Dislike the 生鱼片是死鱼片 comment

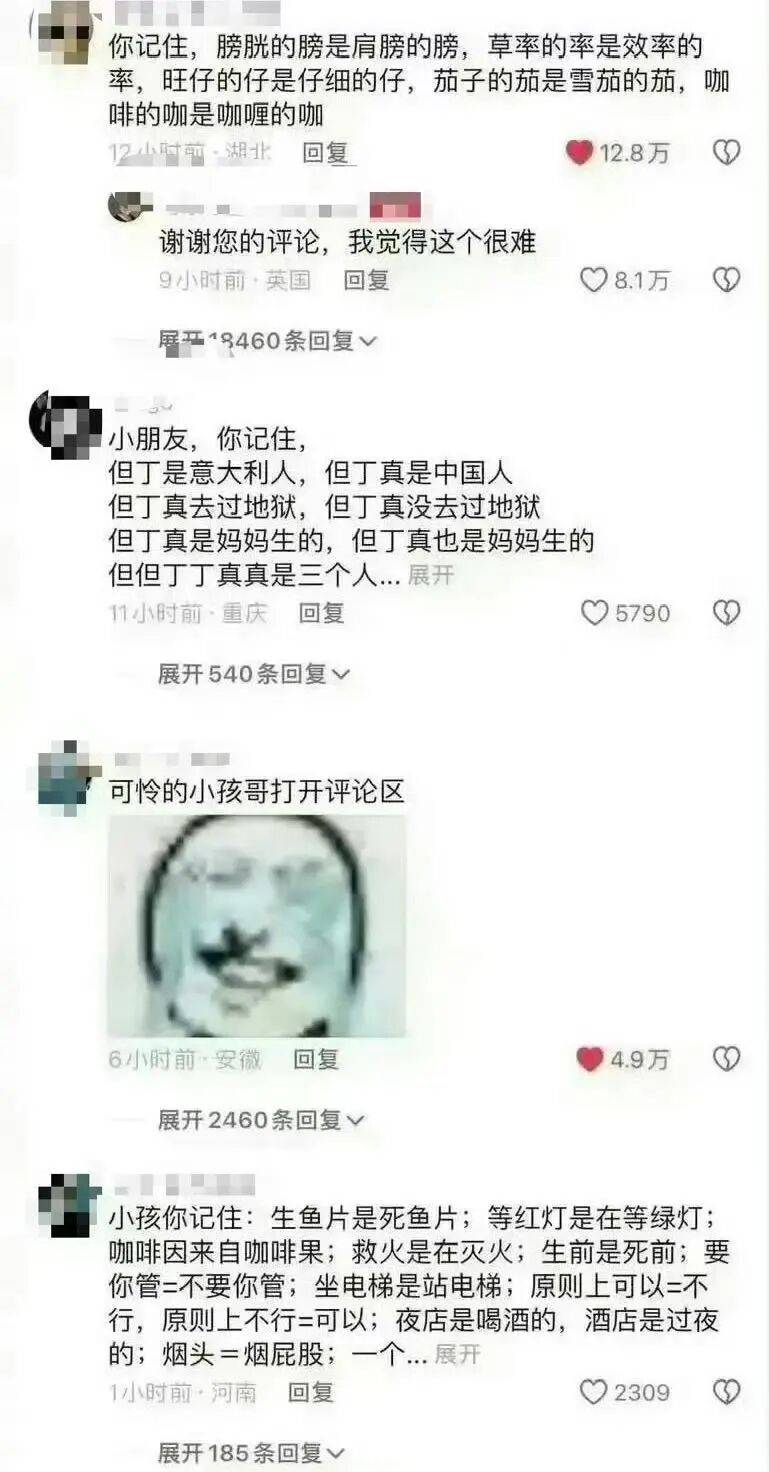click(x=726, y=1391)
